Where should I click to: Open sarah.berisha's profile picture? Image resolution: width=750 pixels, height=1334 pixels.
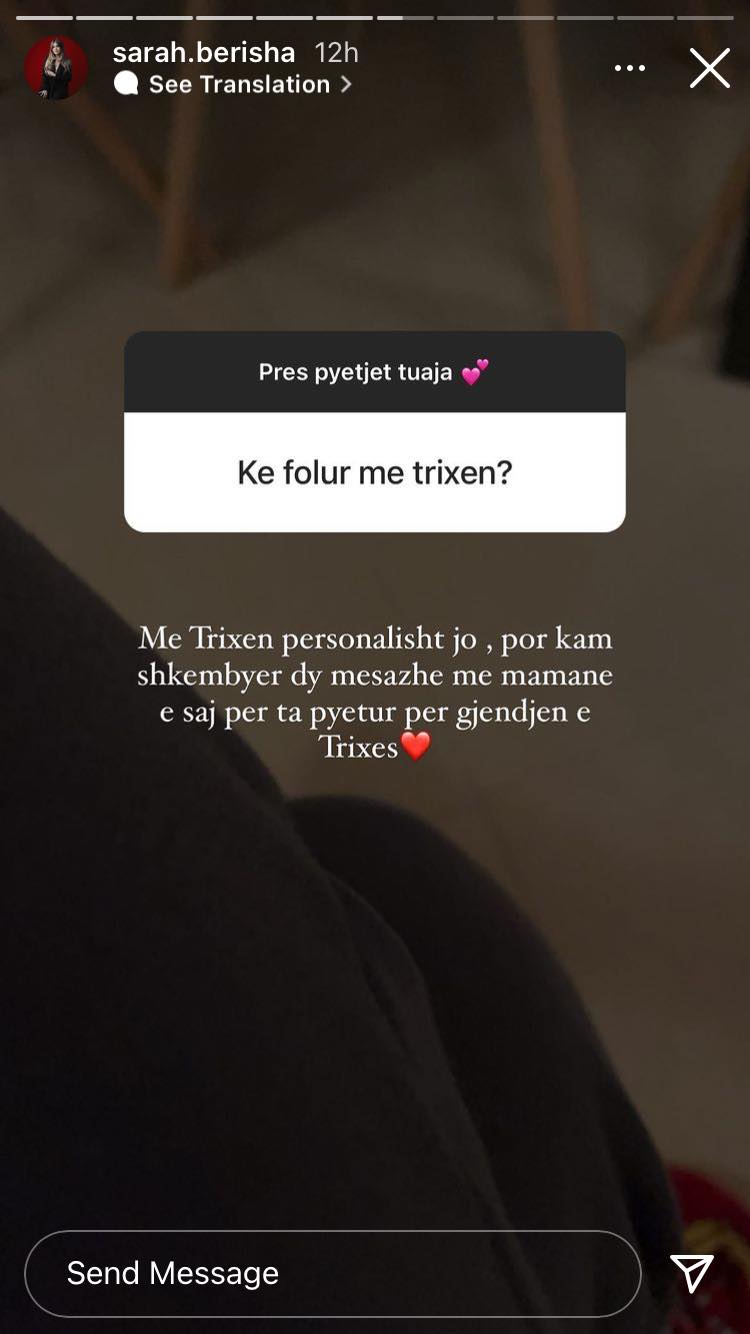pyautogui.click(x=56, y=68)
